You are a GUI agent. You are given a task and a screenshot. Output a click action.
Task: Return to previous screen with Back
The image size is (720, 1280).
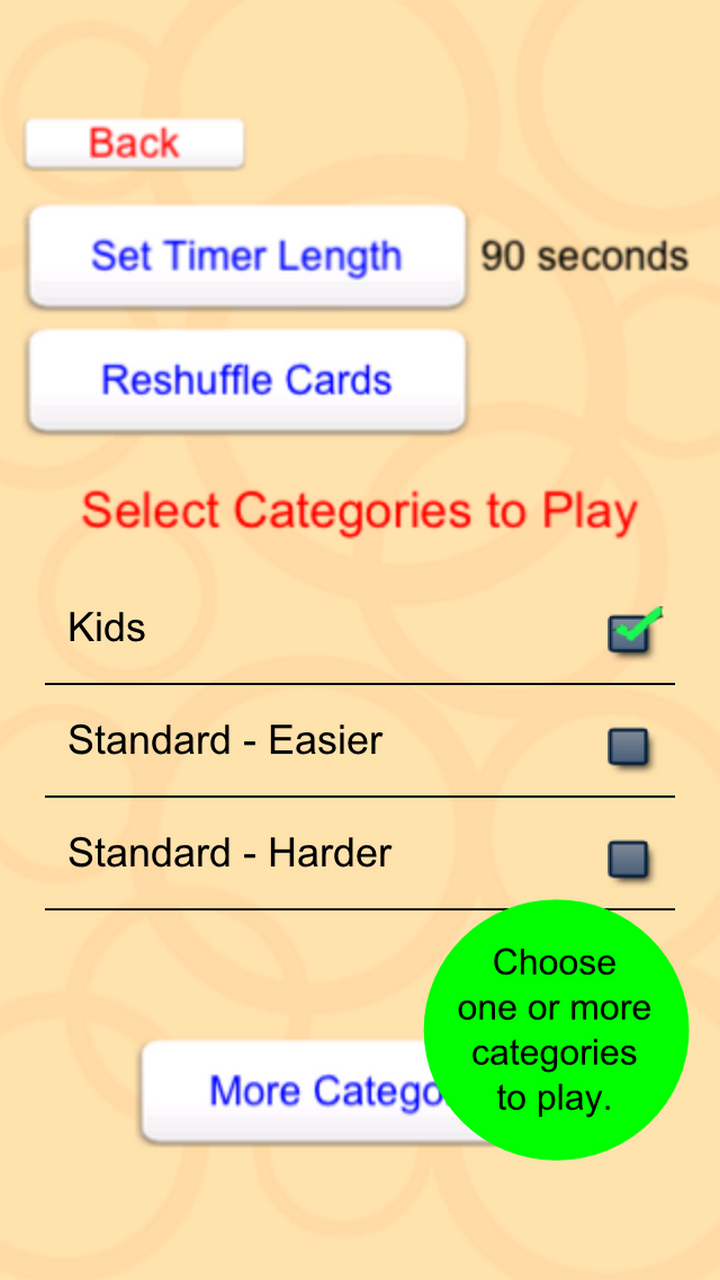click(134, 143)
